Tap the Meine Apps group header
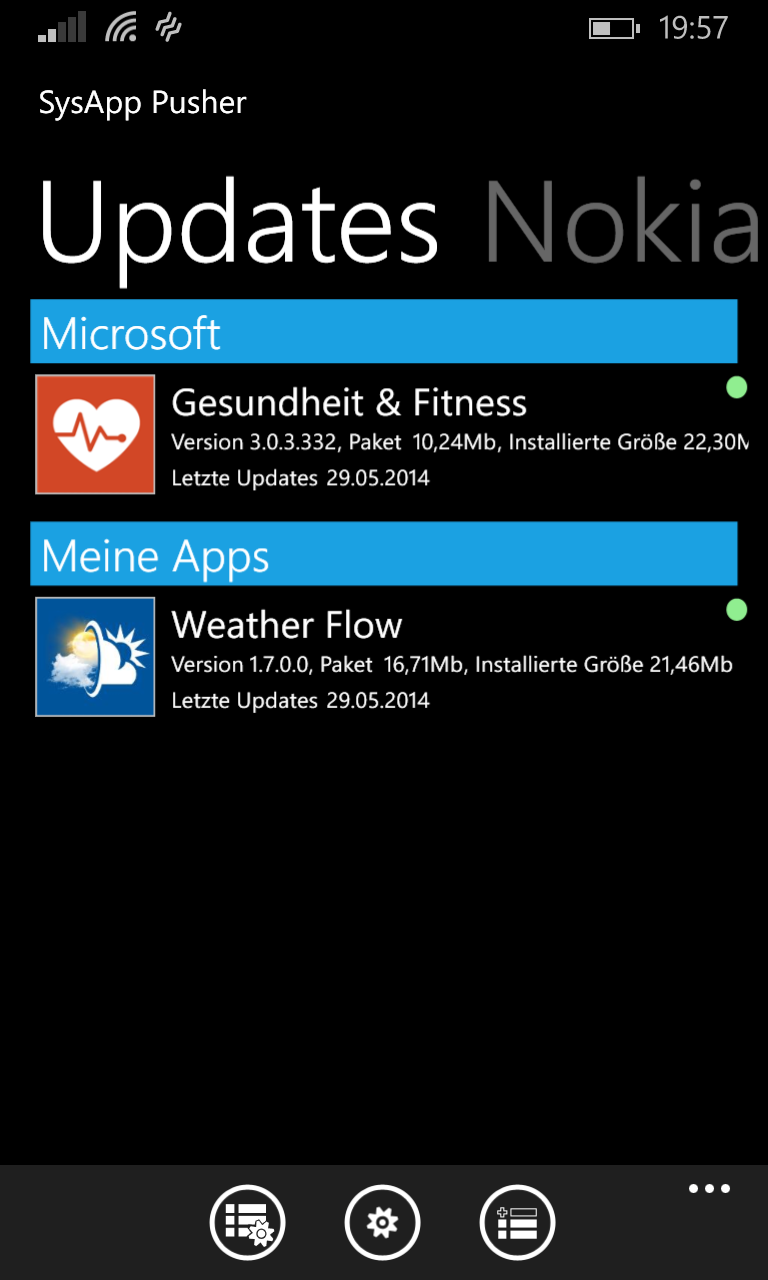This screenshot has width=768, height=1280. [x=384, y=553]
